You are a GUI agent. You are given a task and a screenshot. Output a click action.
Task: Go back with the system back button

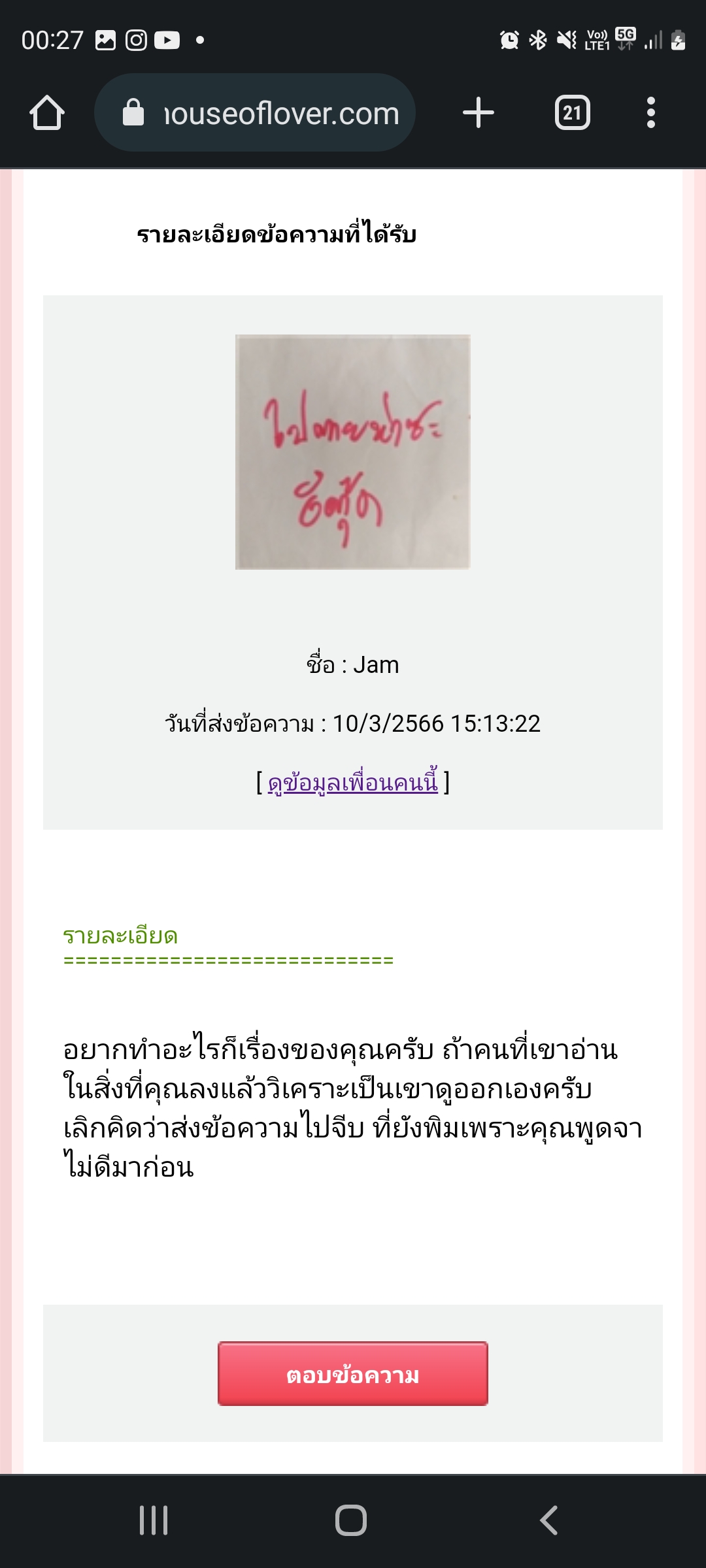pyautogui.click(x=549, y=1520)
